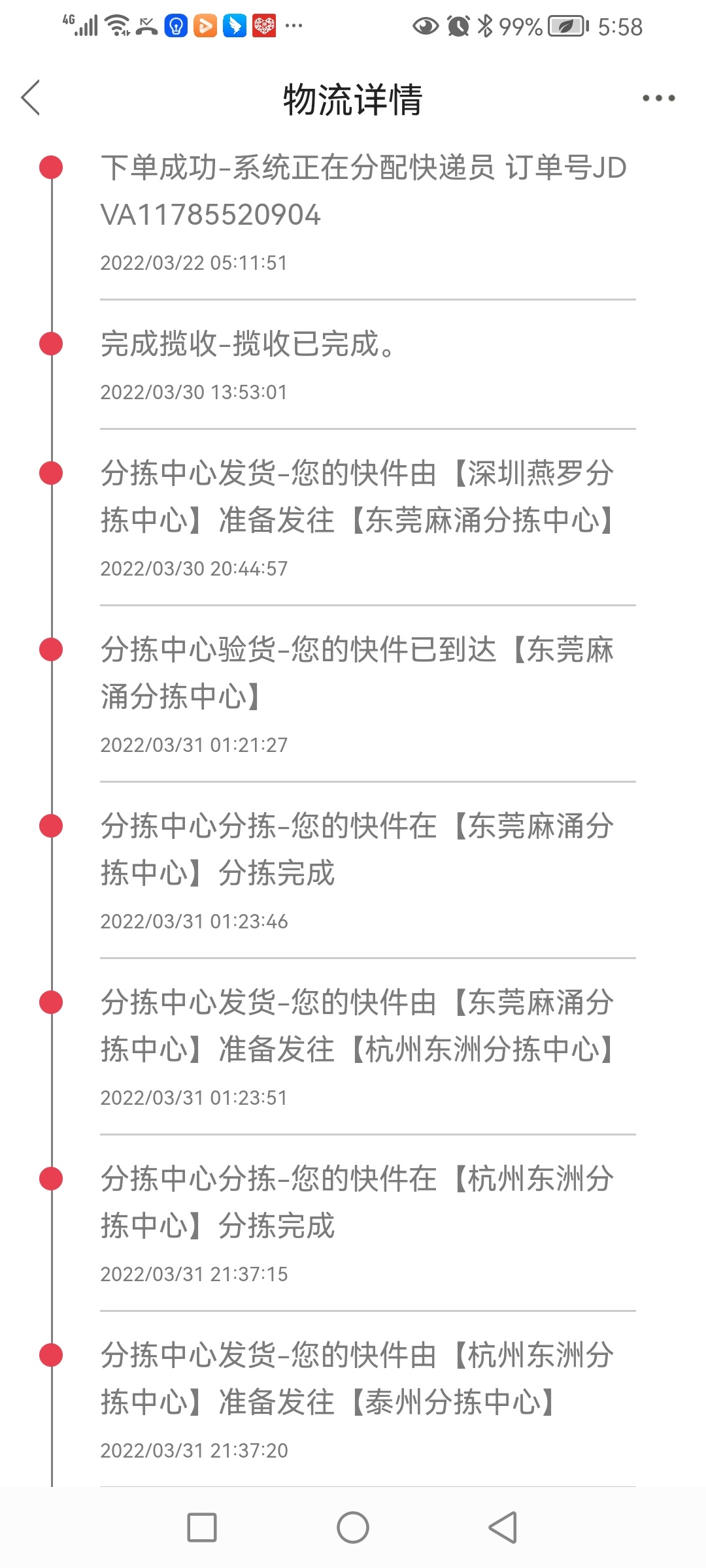Go back from the 物流详情 page
The width and height of the screenshot is (706, 1568).
click(x=31, y=98)
